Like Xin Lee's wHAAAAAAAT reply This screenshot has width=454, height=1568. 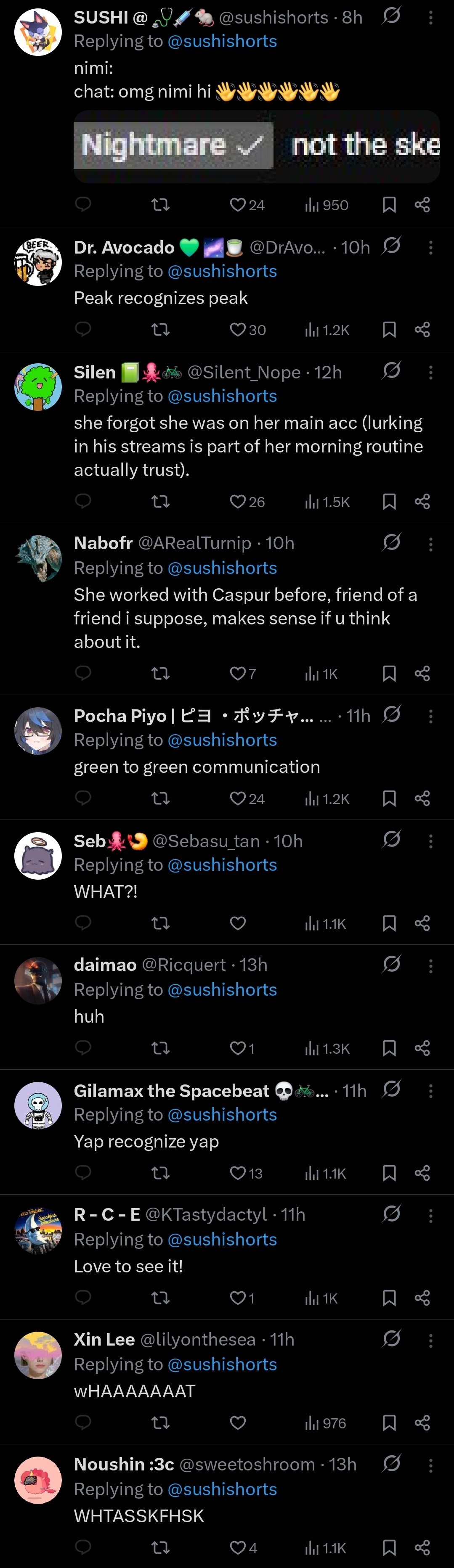pyautogui.click(x=238, y=1423)
